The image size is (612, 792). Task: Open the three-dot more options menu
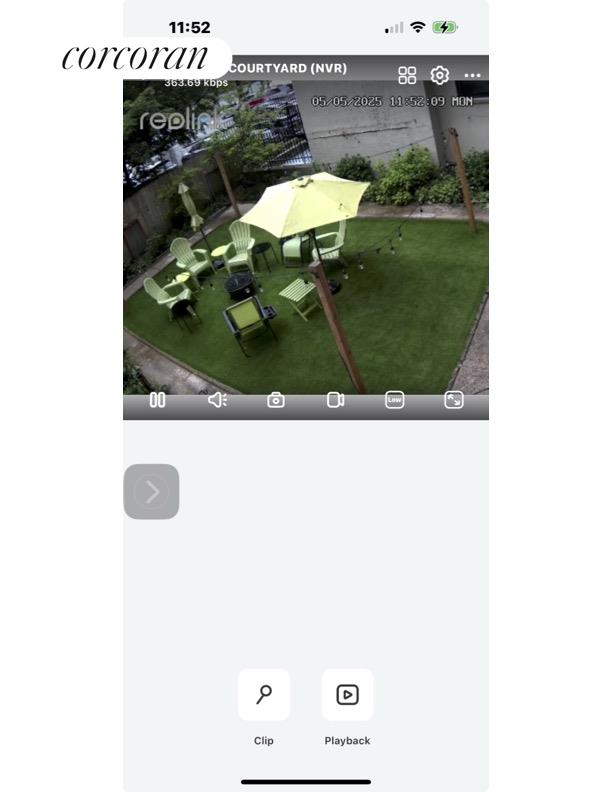(x=472, y=76)
